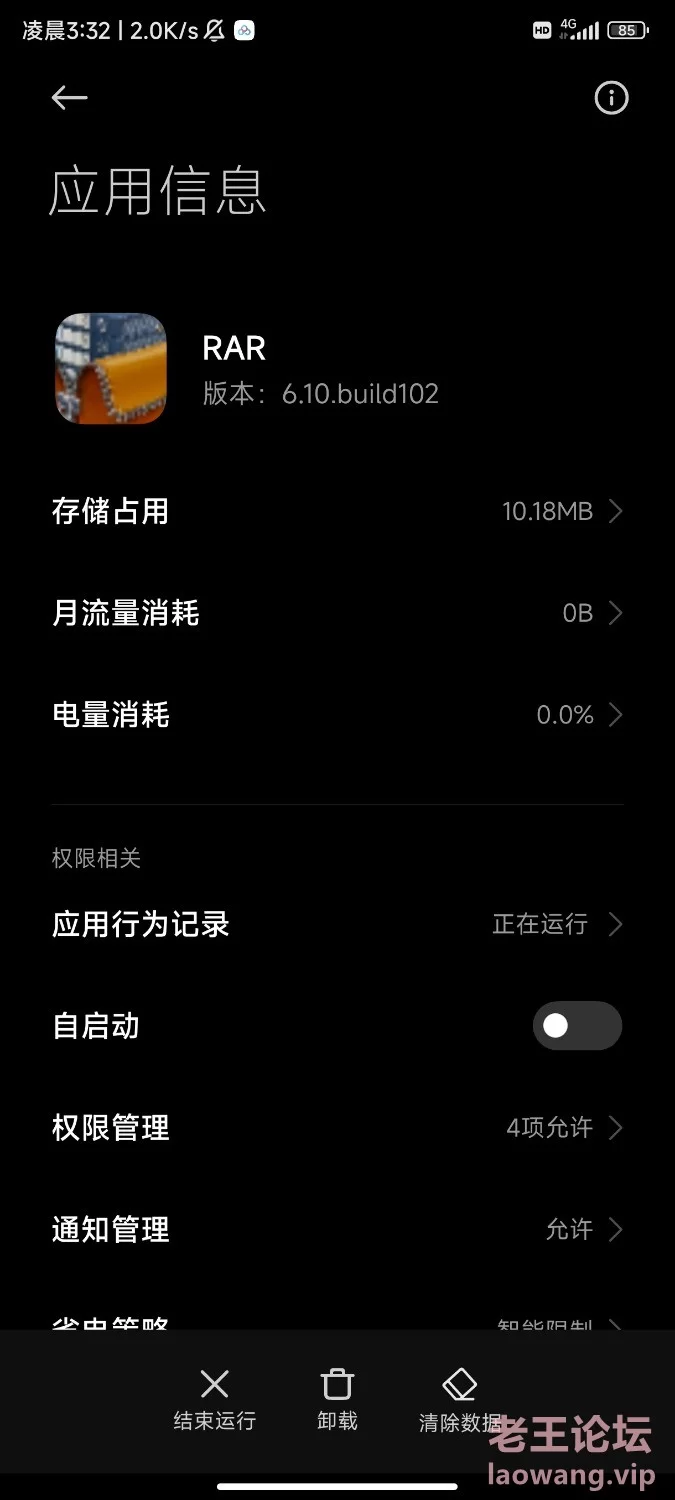
Task: Uninstall RAR with the 卸载 button
Action: (x=337, y=1400)
